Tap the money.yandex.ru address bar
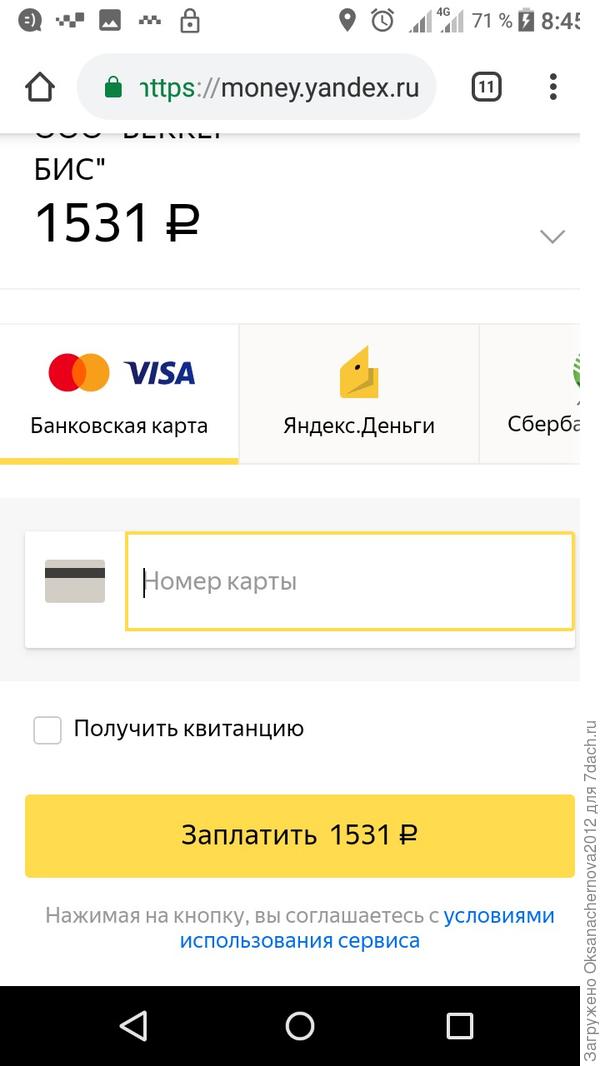This screenshot has height=1066, width=600. [x=260, y=88]
